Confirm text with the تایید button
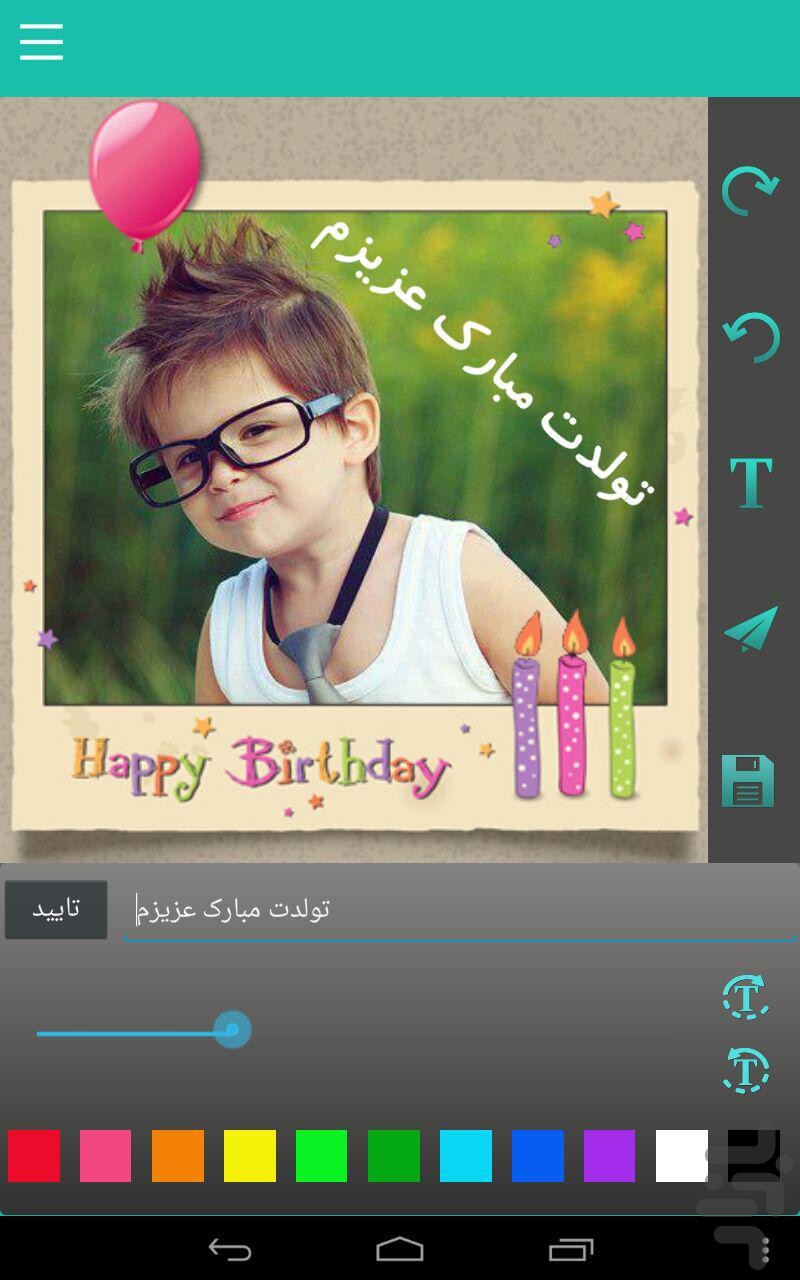The width and height of the screenshot is (800, 1280). tap(56, 910)
